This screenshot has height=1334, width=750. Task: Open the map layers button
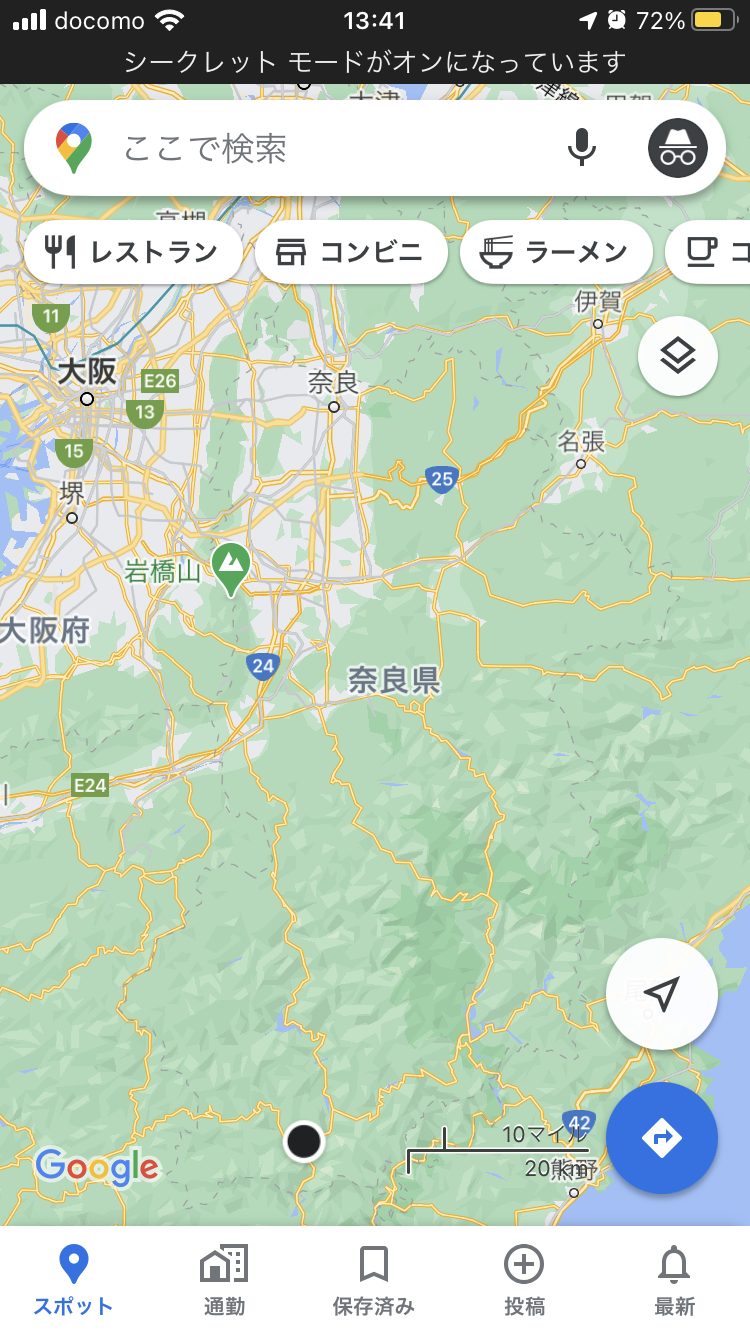click(x=677, y=356)
